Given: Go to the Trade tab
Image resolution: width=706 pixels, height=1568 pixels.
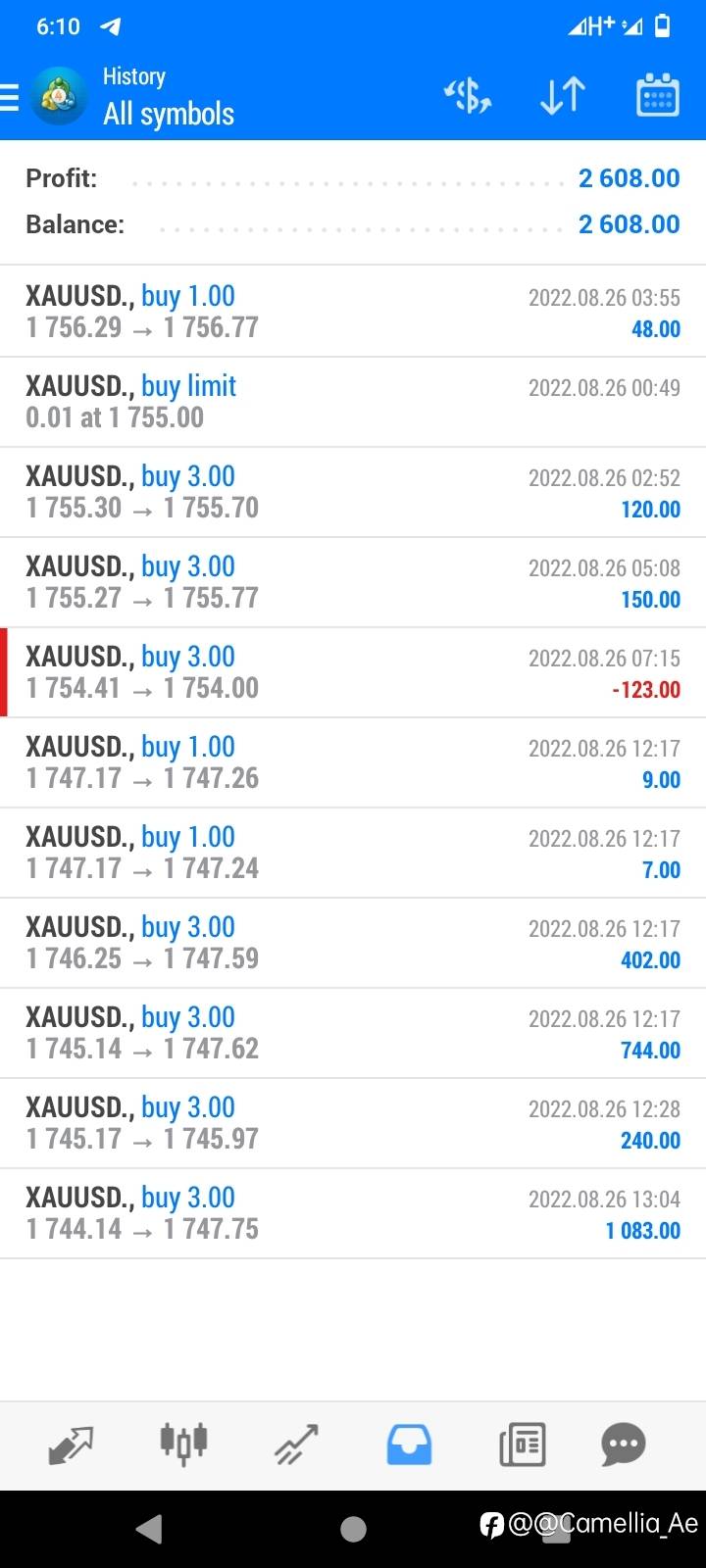Looking at the screenshot, I should pos(296,1445).
